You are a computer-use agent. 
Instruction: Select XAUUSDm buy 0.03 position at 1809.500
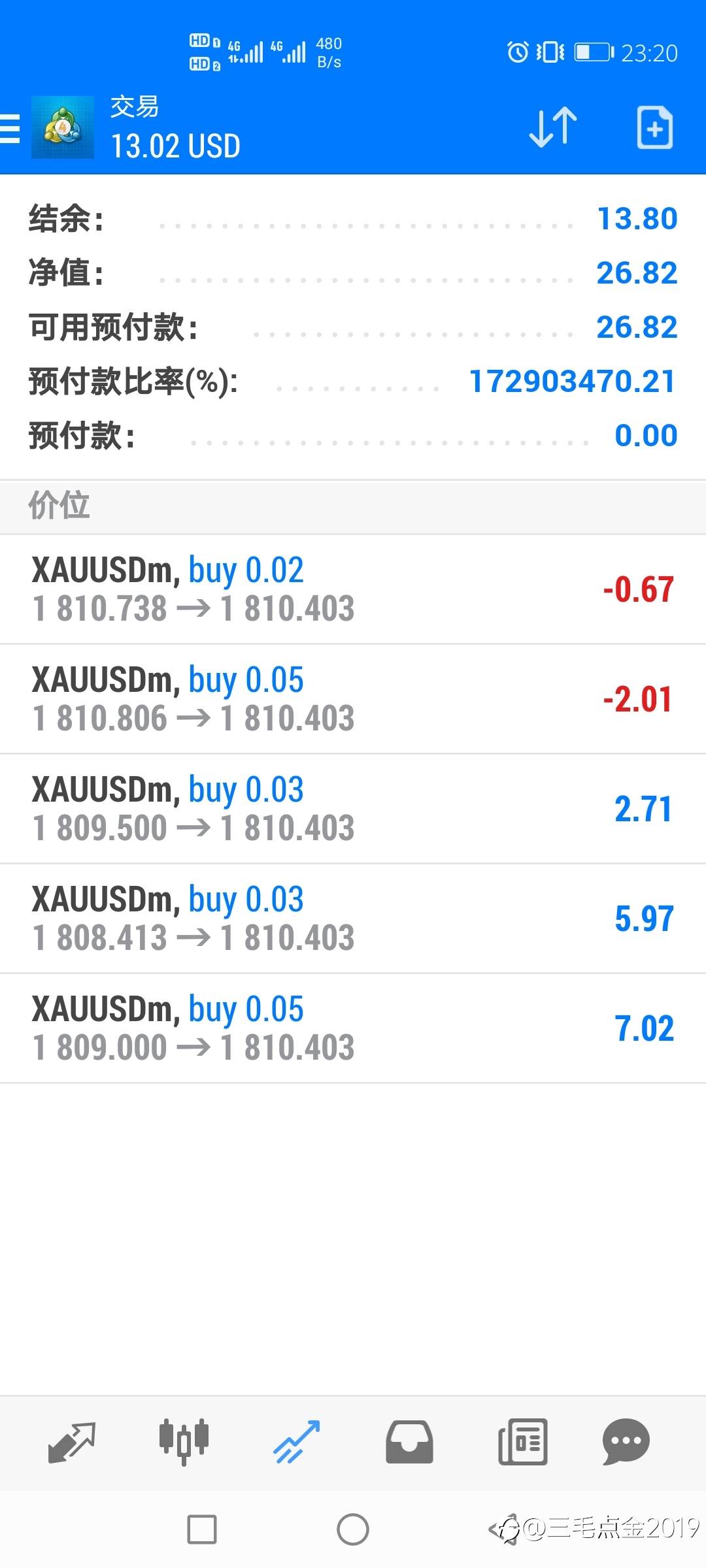coord(353,809)
